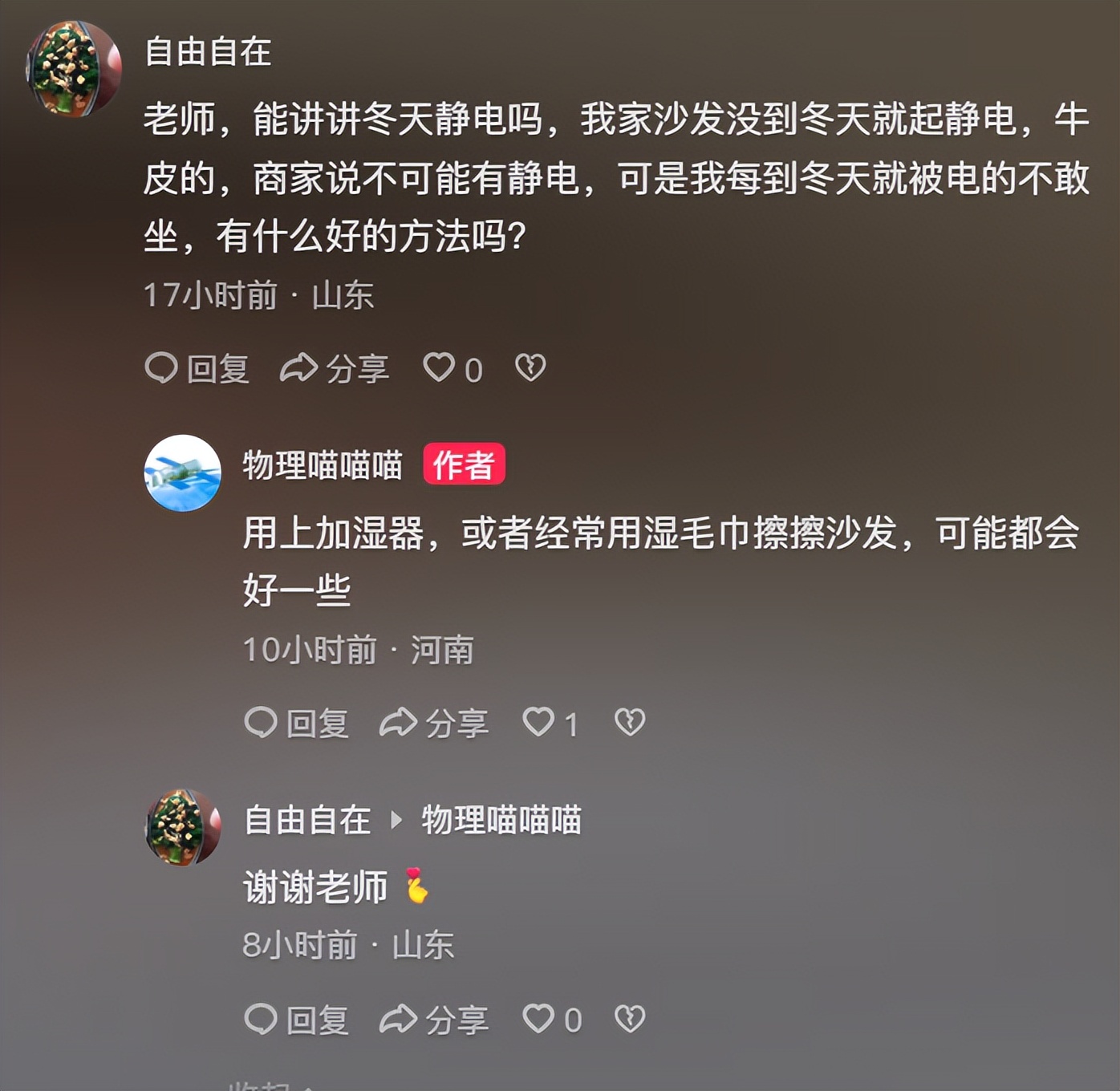The height and width of the screenshot is (1091, 1120).
Task: Reply to the author's 加湿器 comment
Action: pyautogui.click(x=297, y=723)
